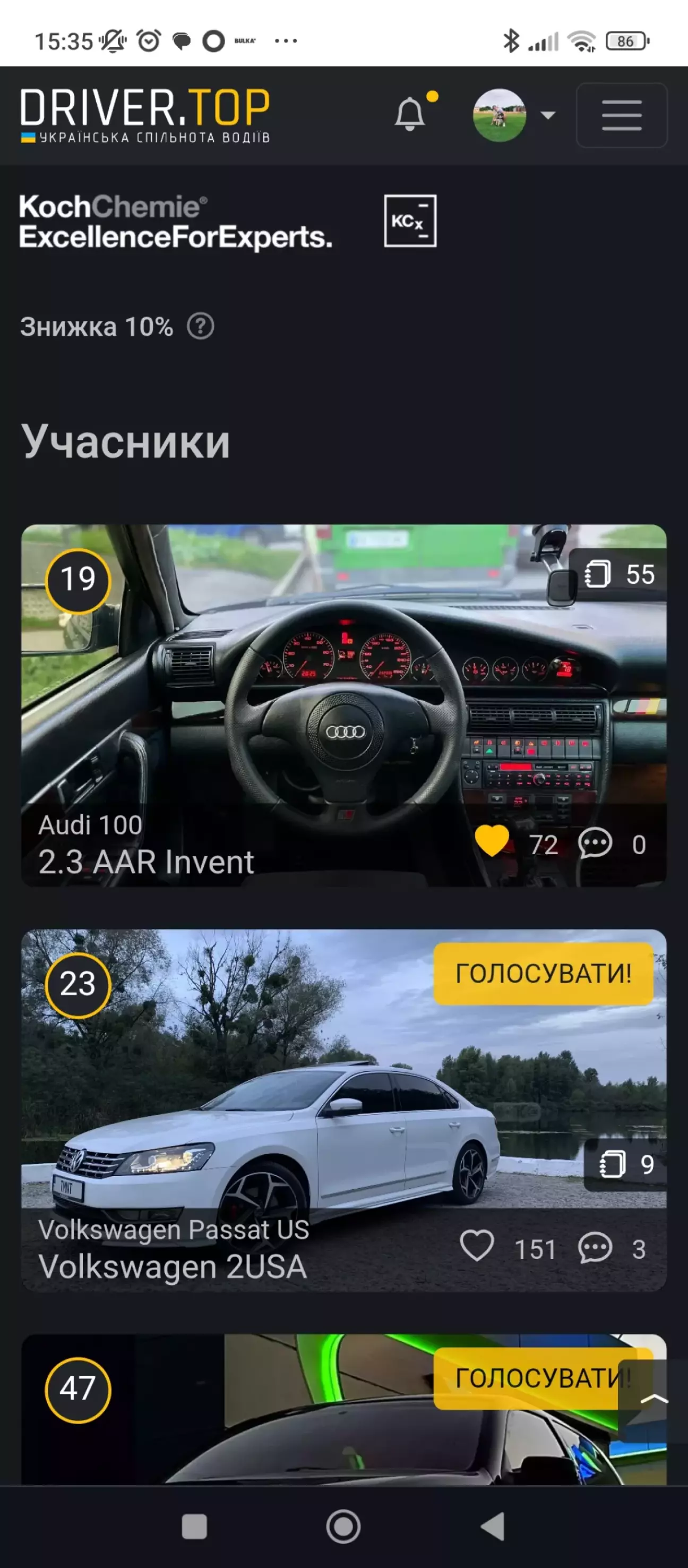Go back with the system back button
The width and height of the screenshot is (688, 1568).
point(493,1527)
